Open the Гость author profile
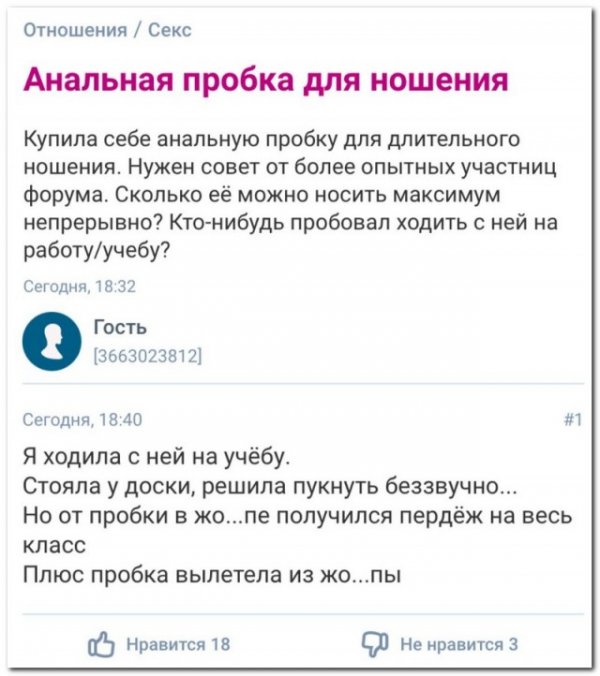The width and height of the screenshot is (600, 676). [x=119, y=327]
